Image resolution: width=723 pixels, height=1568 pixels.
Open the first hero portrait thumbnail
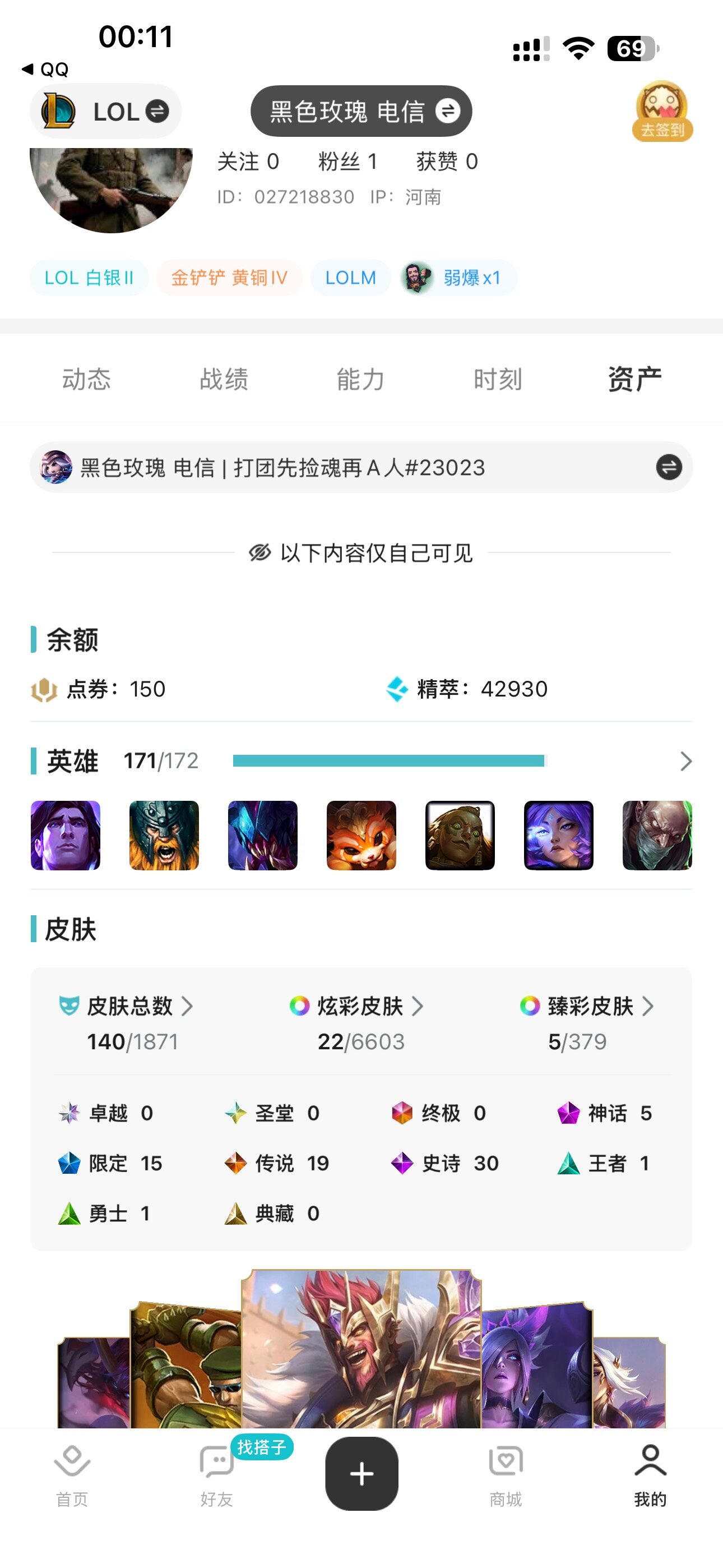click(65, 835)
